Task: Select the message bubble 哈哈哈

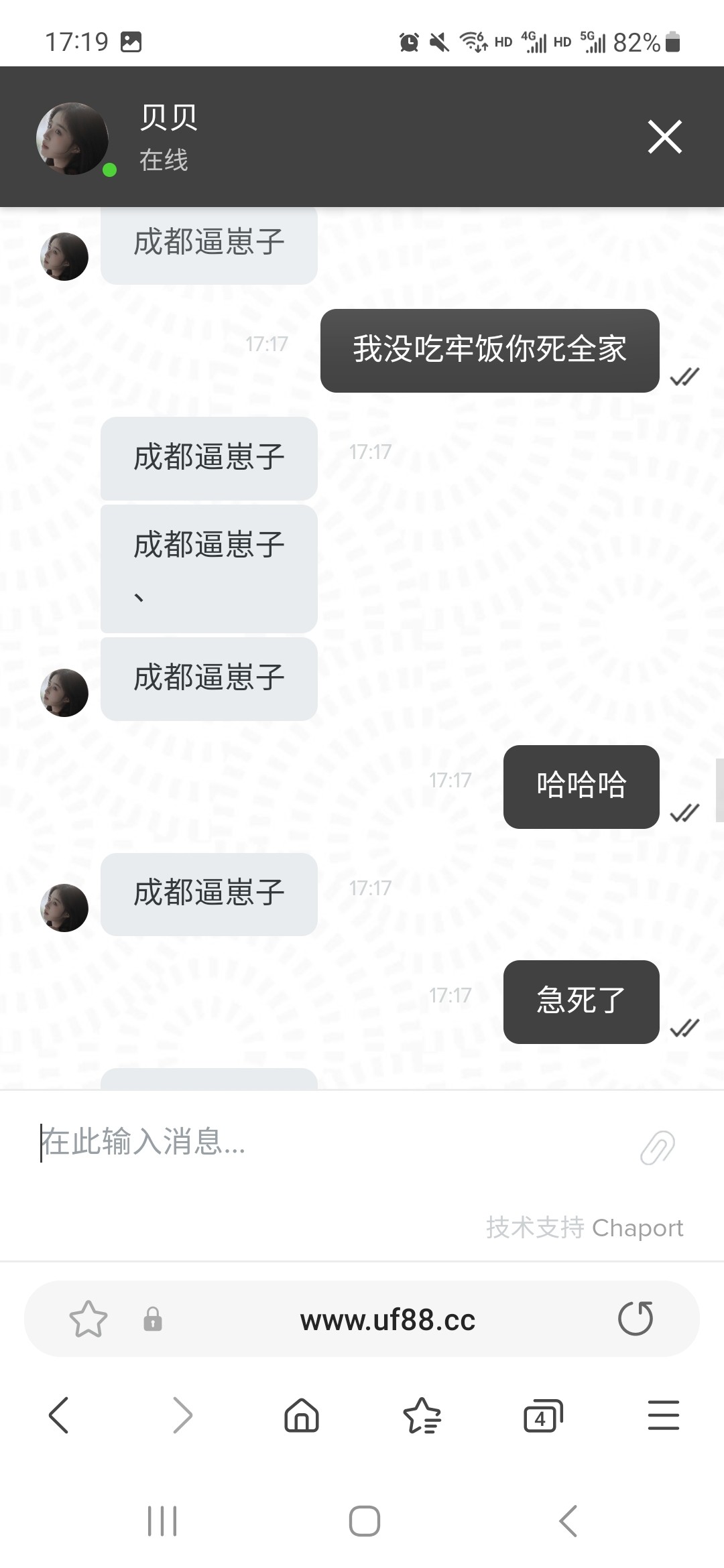Action: [581, 787]
